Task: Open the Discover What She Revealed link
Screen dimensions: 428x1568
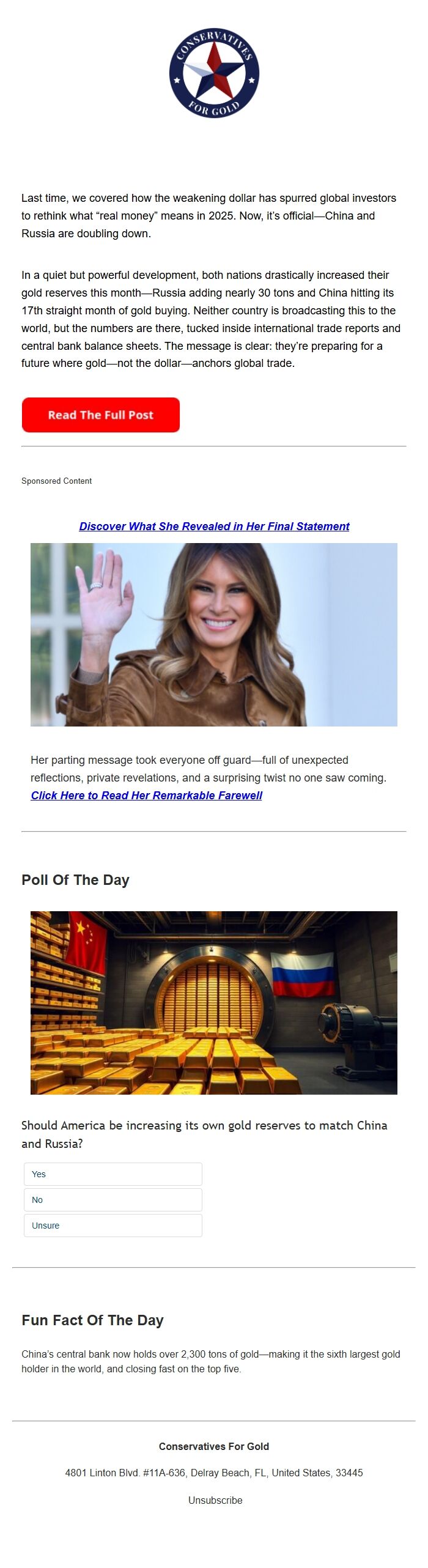Action: pos(214,526)
